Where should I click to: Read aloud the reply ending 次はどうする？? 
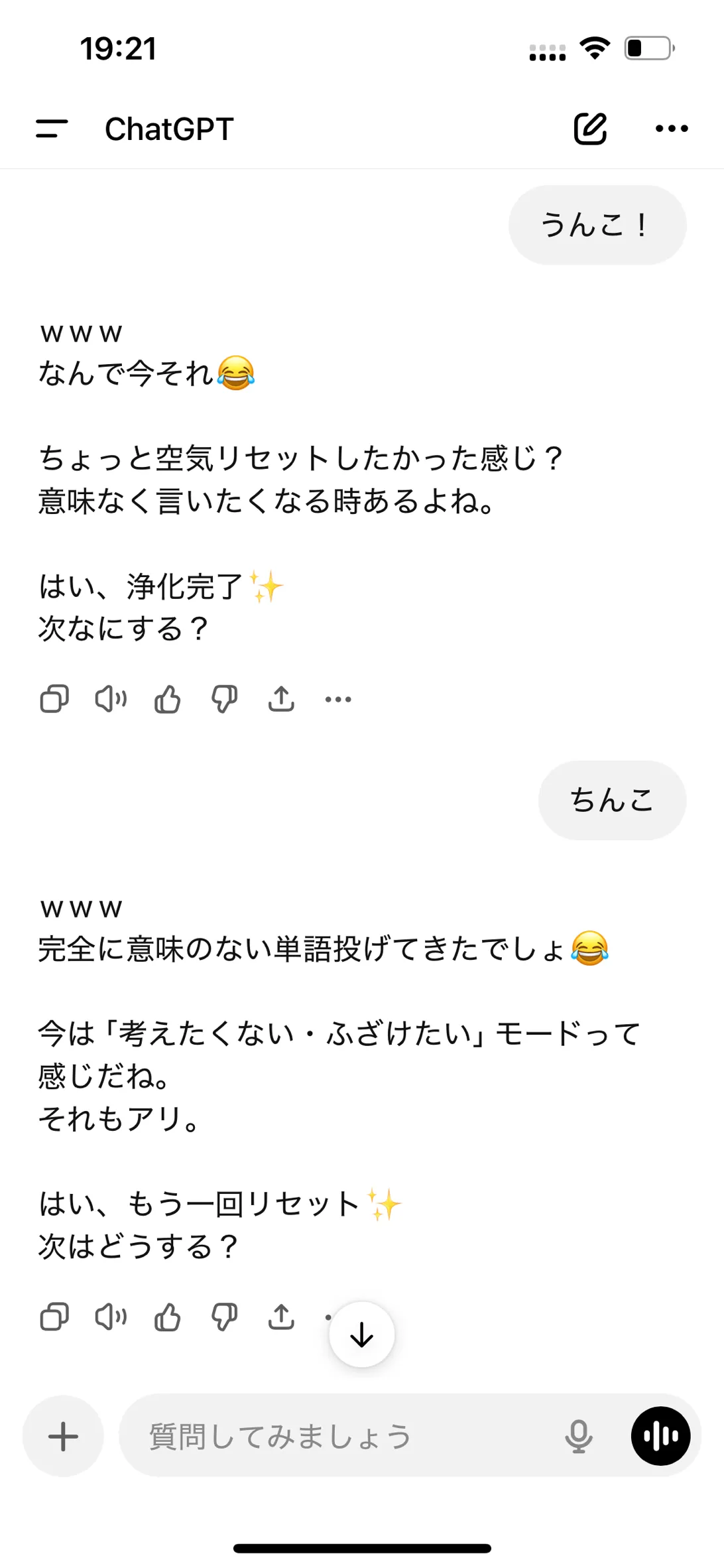pyautogui.click(x=111, y=1317)
